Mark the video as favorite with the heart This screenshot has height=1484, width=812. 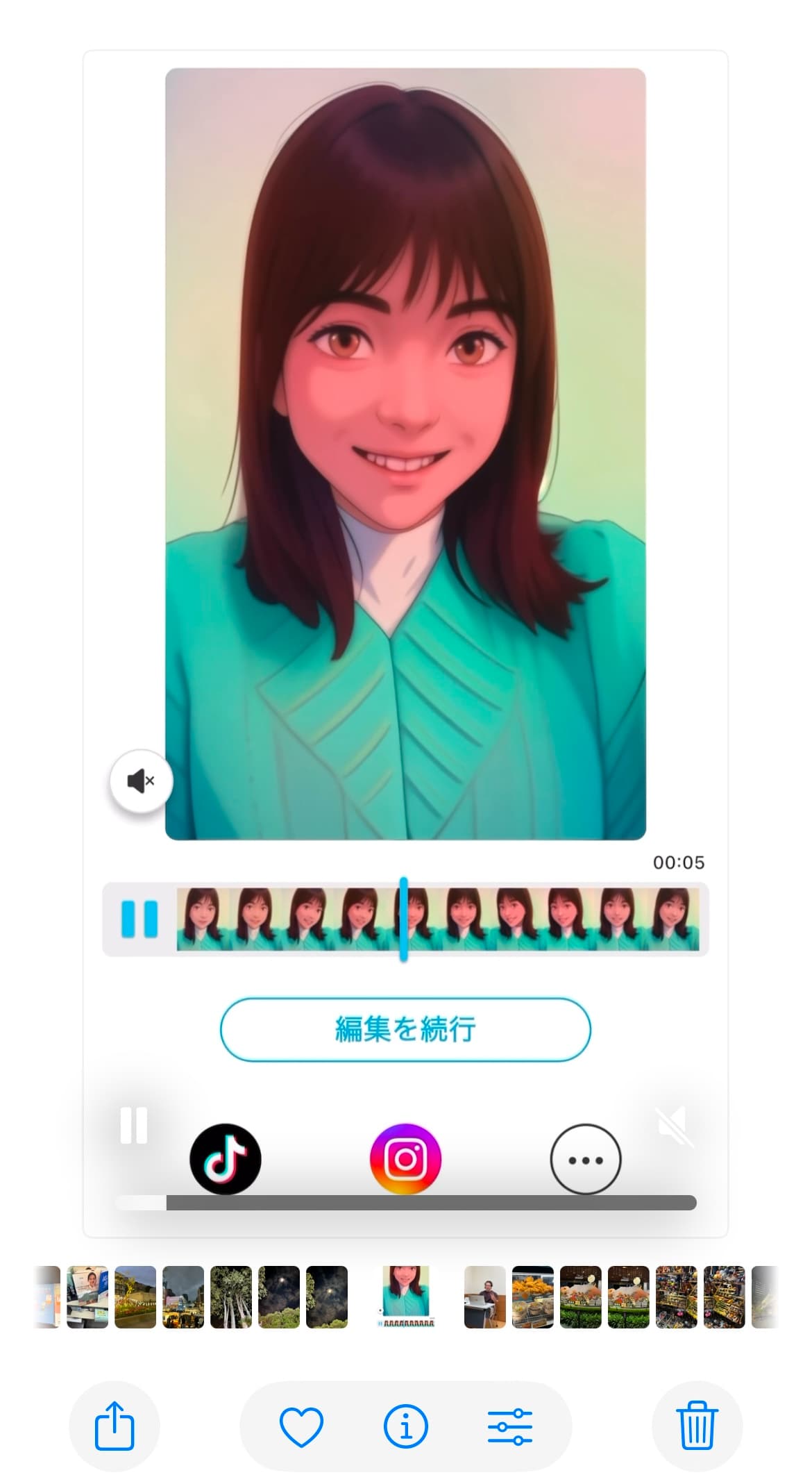(x=301, y=1426)
